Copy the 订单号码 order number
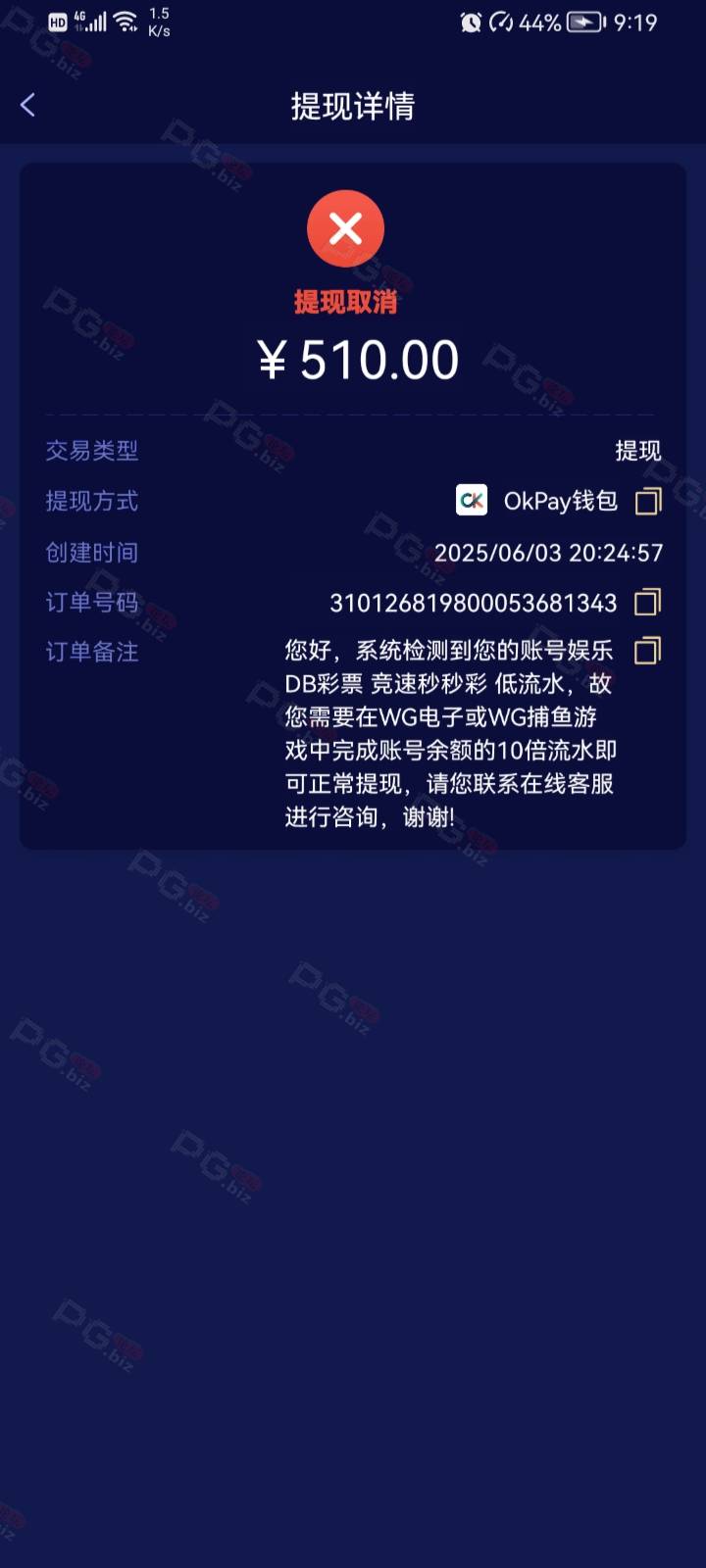This screenshot has height=1568, width=706. [x=648, y=602]
